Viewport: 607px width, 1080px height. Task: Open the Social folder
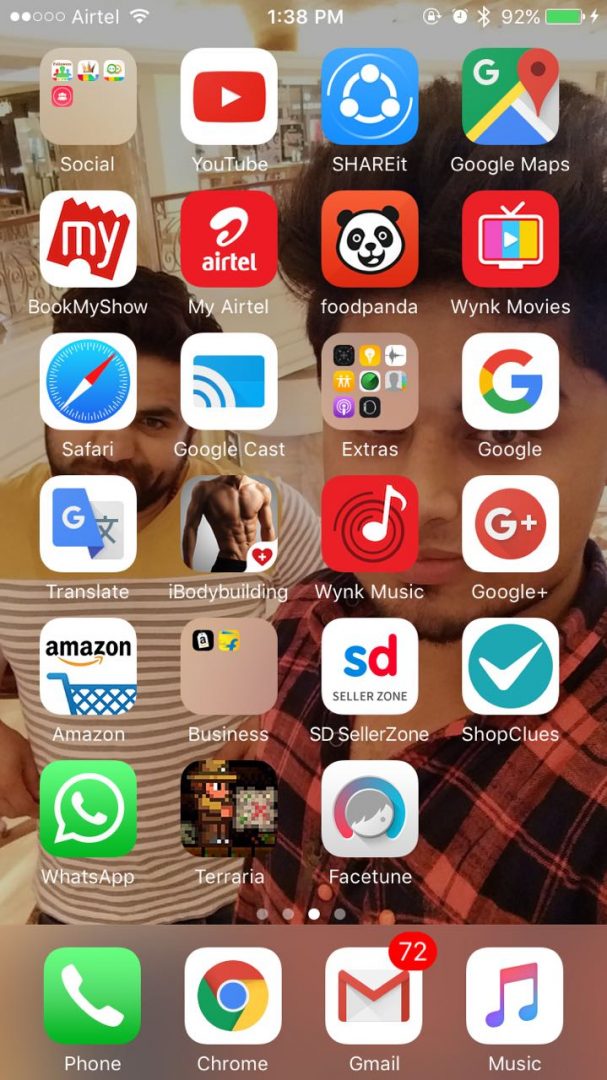click(x=88, y=96)
